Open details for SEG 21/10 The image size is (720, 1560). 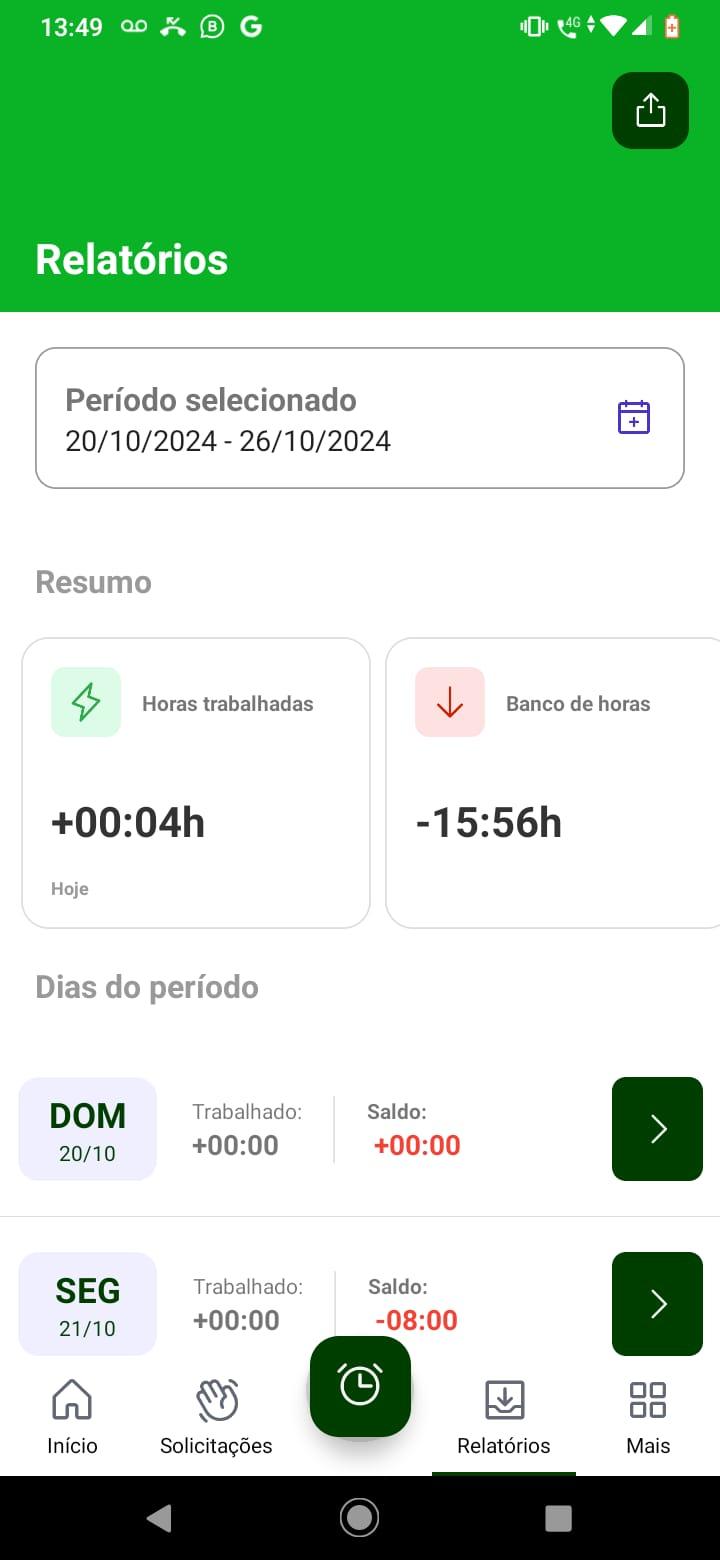pyautogui.click(x=657, y=1304)
